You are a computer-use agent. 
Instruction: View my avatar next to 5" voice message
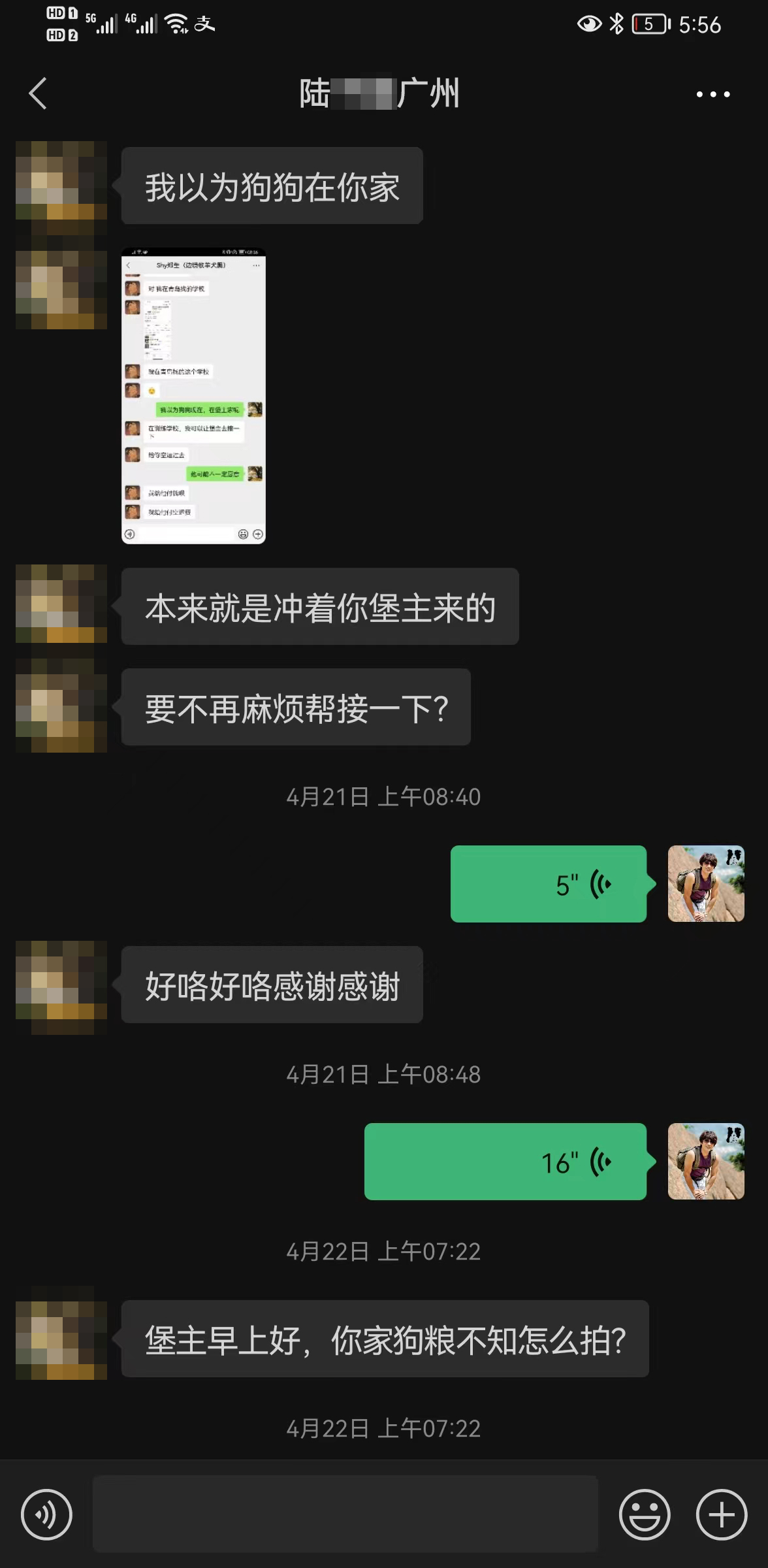[x=706, y=884]
